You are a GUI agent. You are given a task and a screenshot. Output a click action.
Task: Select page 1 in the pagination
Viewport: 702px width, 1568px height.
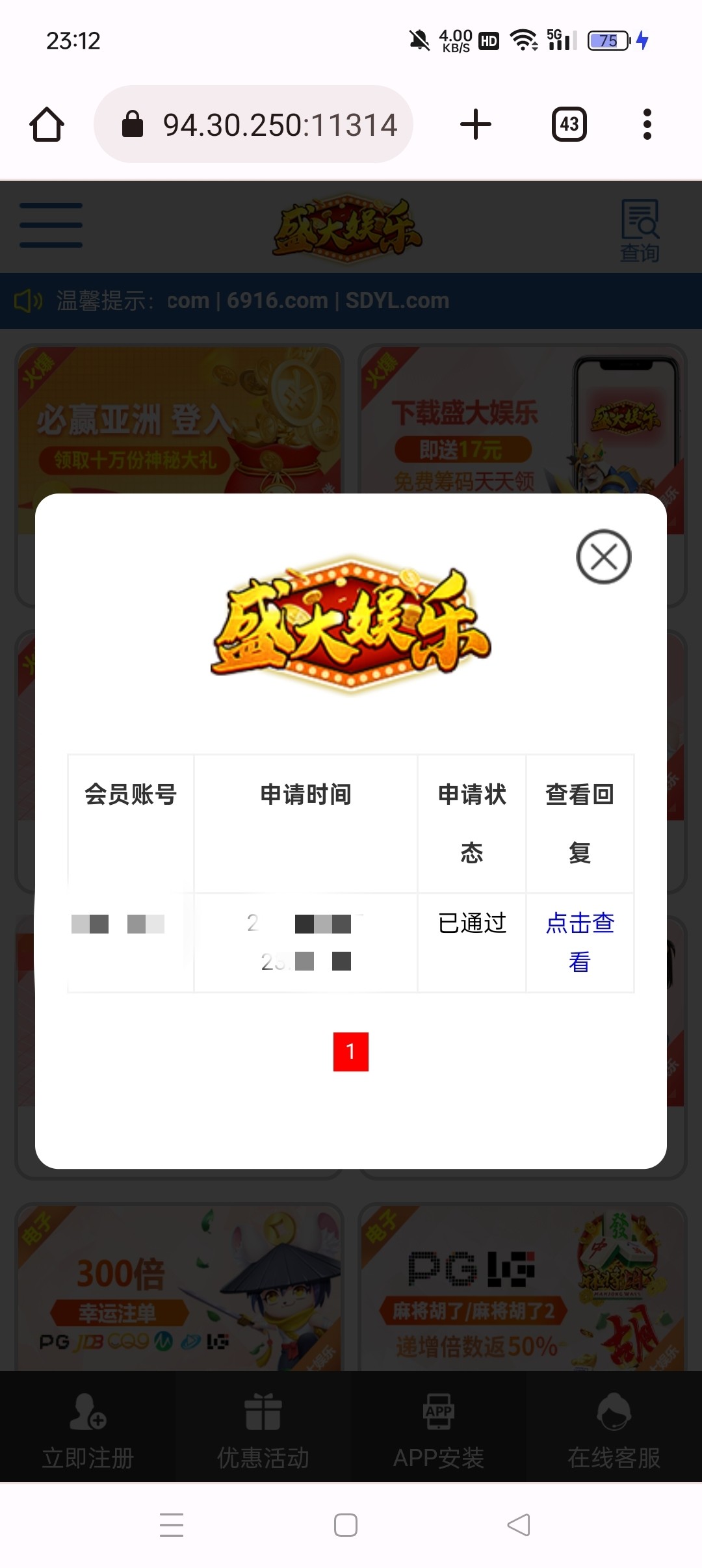click(350, 1051)
